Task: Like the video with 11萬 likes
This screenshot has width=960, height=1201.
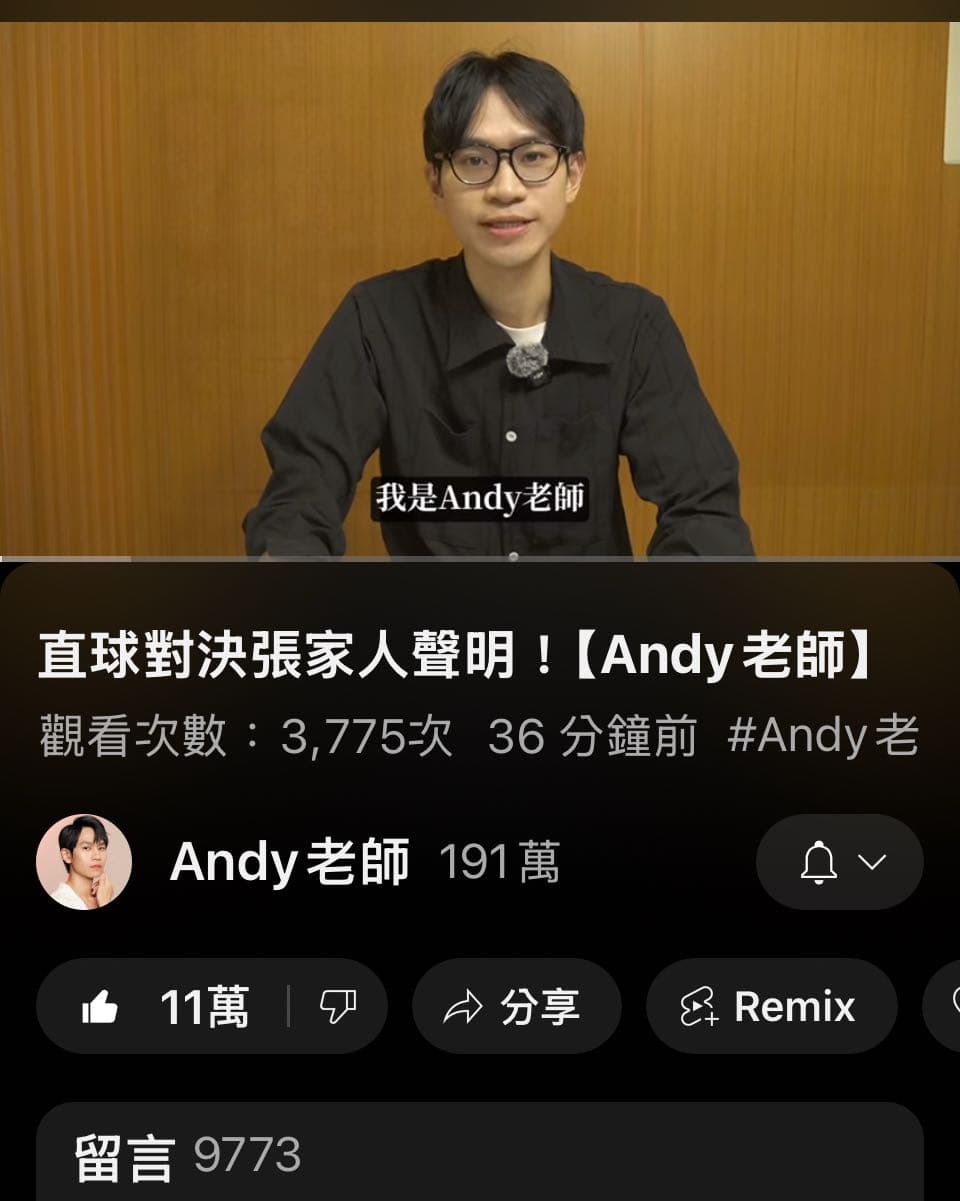Action: pos(165,1006)
